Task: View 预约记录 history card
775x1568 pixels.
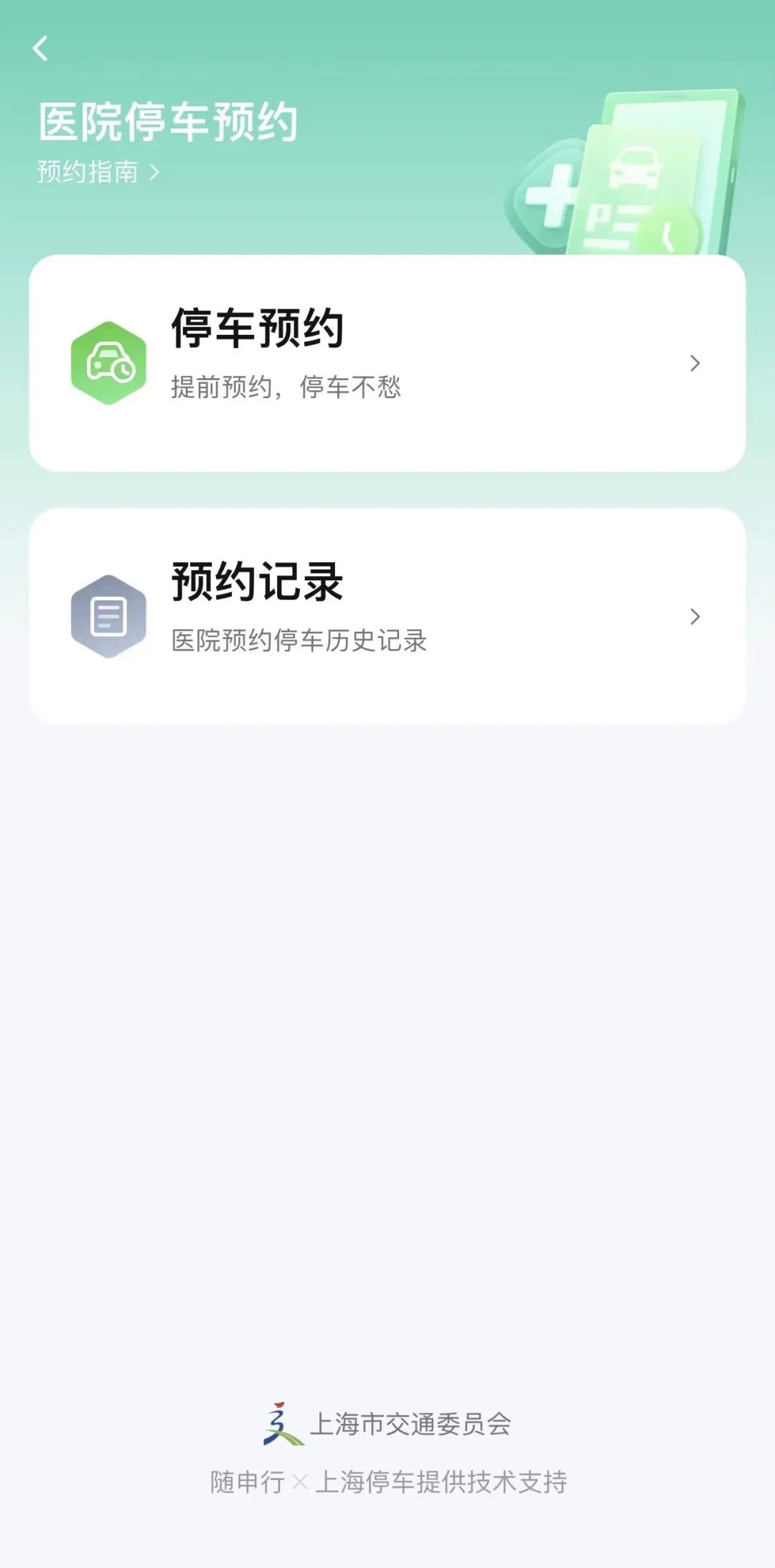Action: (x=387, y=616)
